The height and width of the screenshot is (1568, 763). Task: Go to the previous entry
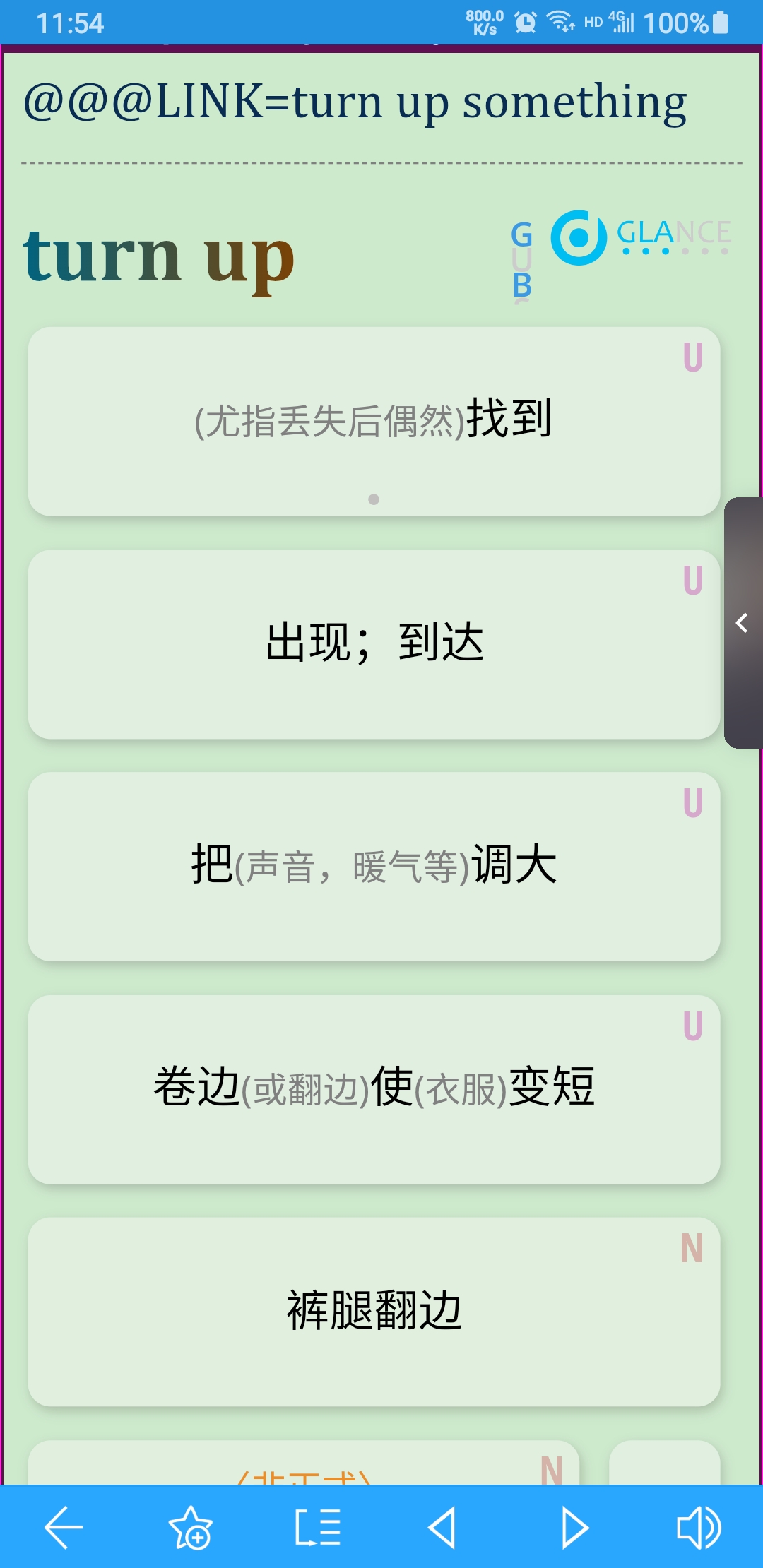(442, 1527)
